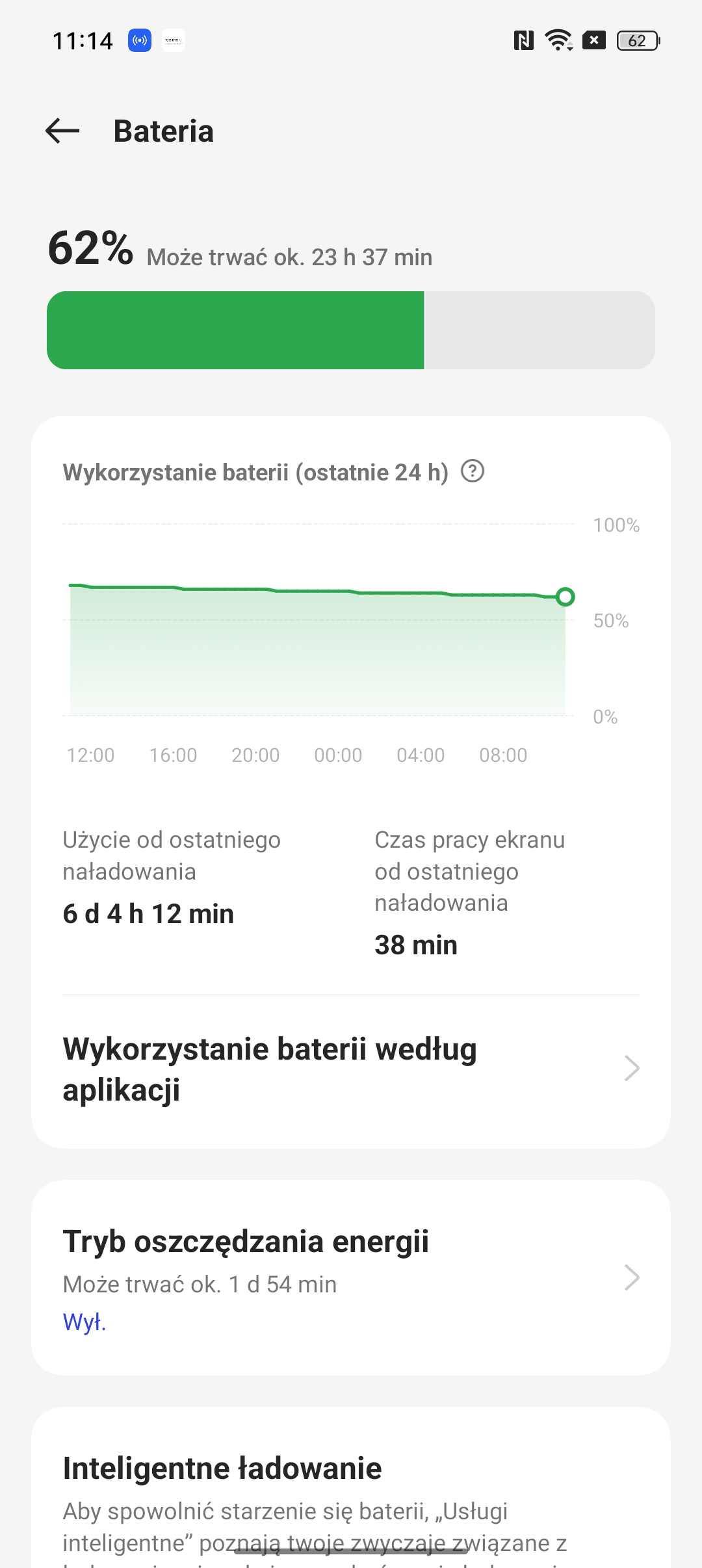This screenshot has width=702, height=1568.
Task: Open Tryb oszczędzania energii settings
Action: tap(351, 1278)
